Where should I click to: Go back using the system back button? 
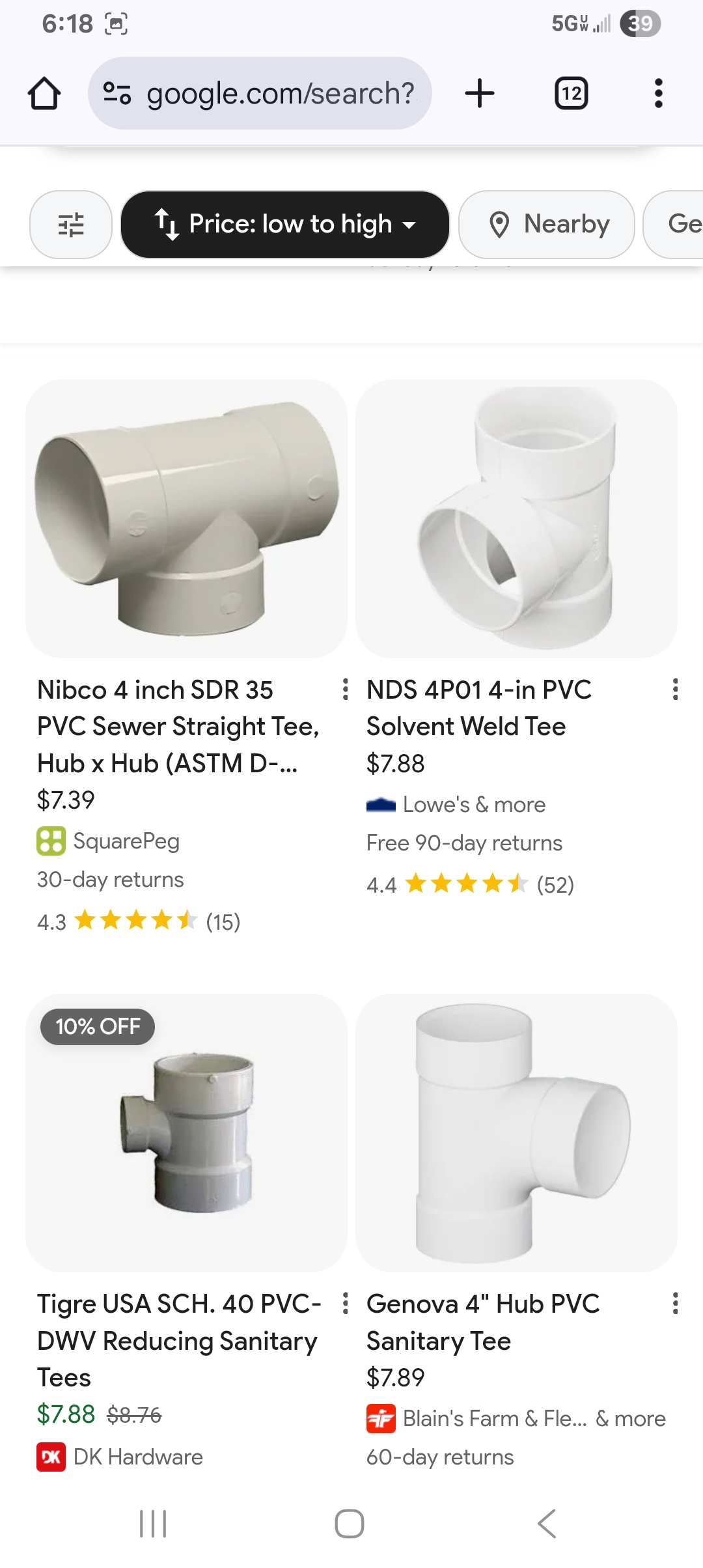547,1524
